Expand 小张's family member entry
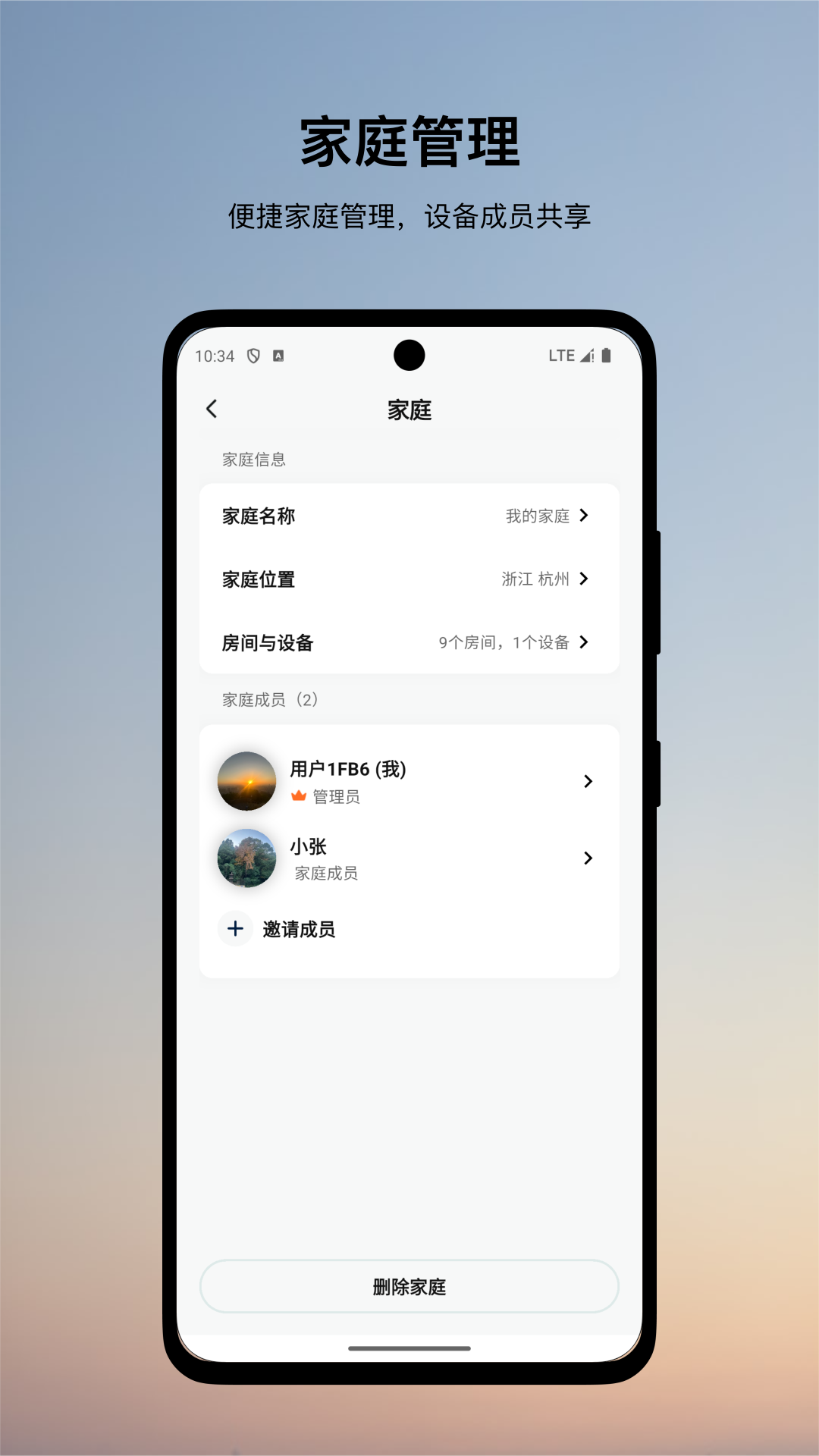The image size is (819, 1456). [409, 858]
